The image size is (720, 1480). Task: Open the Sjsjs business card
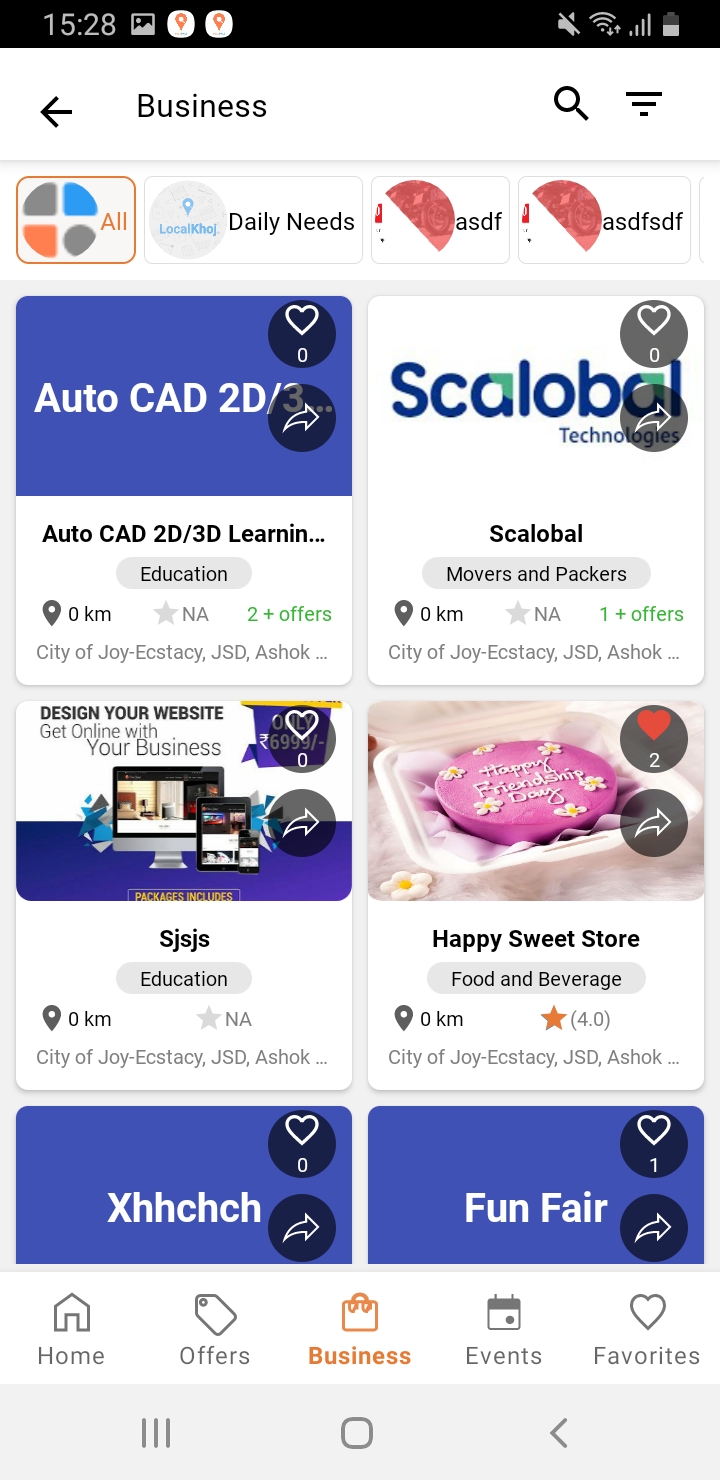(184, 938)
